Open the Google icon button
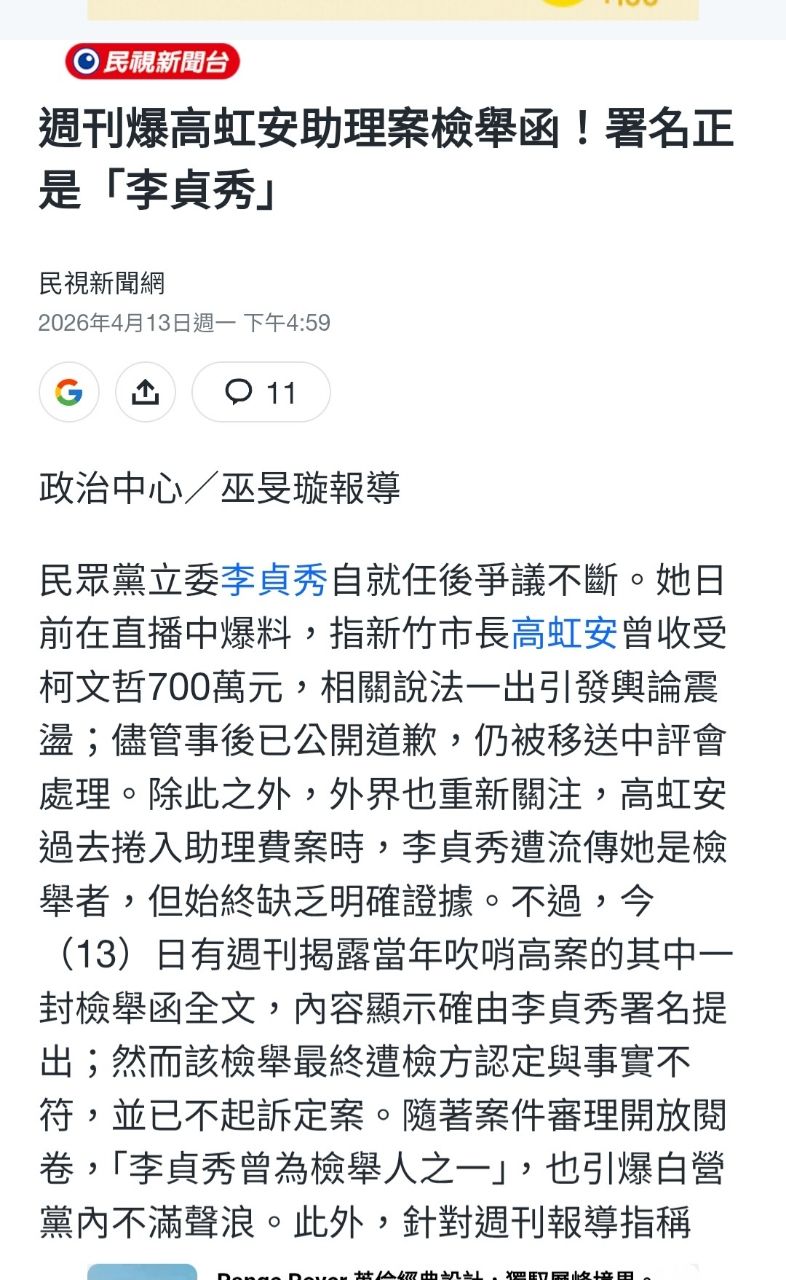The height and width of the screenshot is (1280, 786). pyautogui.click(x=69, y=392)
